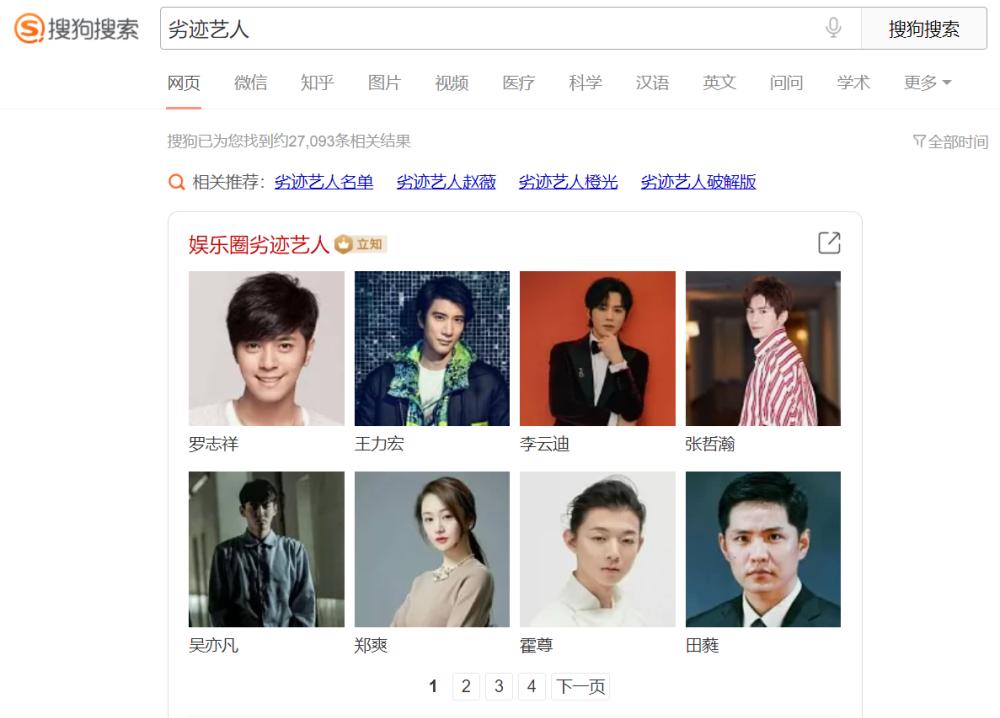This screenshot has height=718, width=1000.
Task: Open the 娱乐圈劣迹艺人 card title link
Action: tap(259, 244)
